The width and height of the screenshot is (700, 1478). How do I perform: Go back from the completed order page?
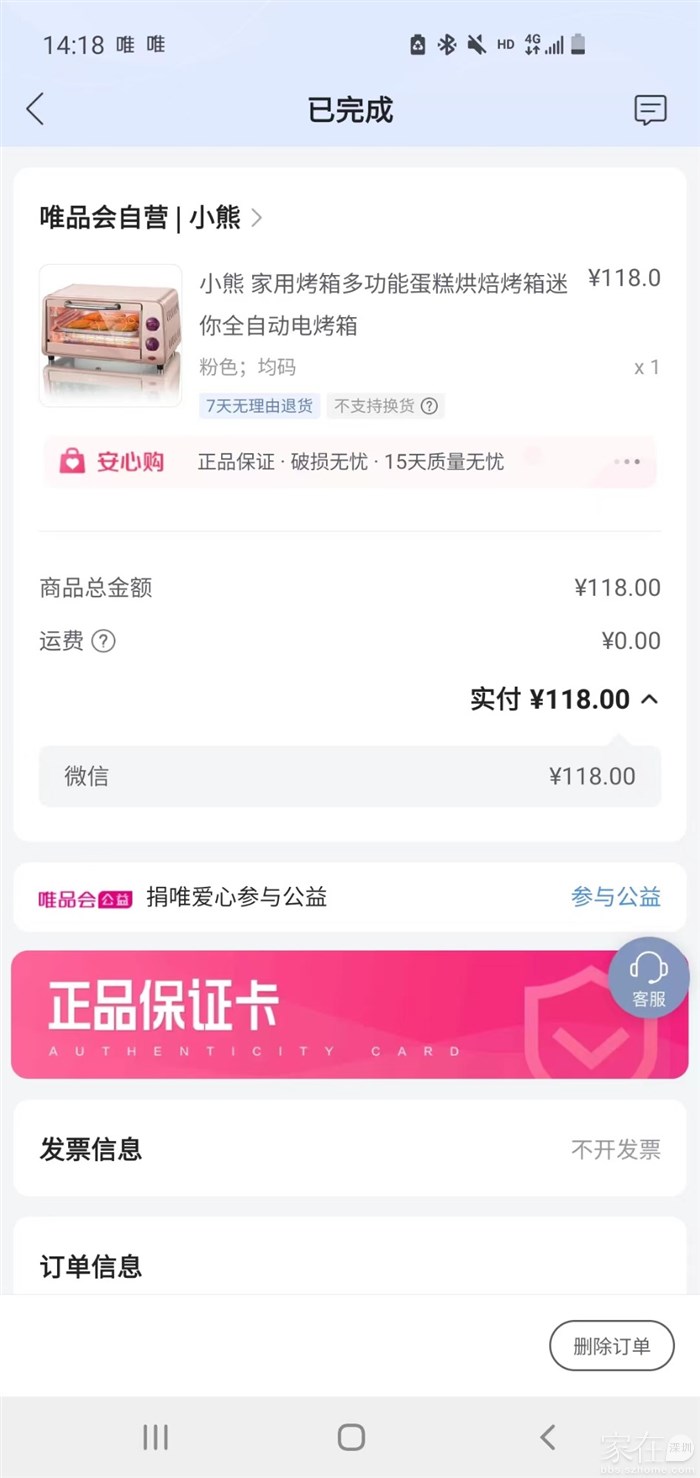point(36,109)
